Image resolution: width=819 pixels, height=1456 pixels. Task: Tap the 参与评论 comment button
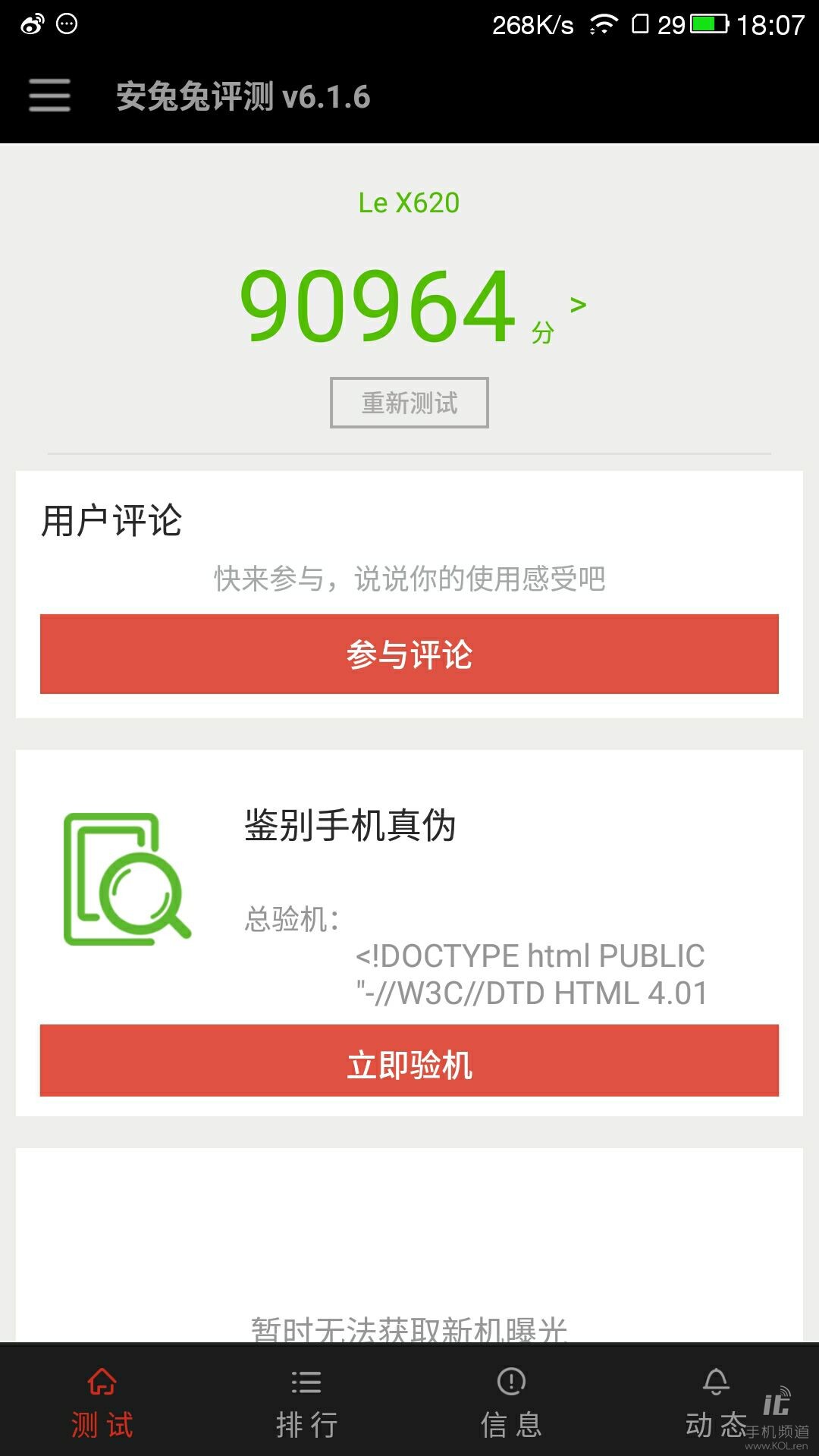[409, 654]
